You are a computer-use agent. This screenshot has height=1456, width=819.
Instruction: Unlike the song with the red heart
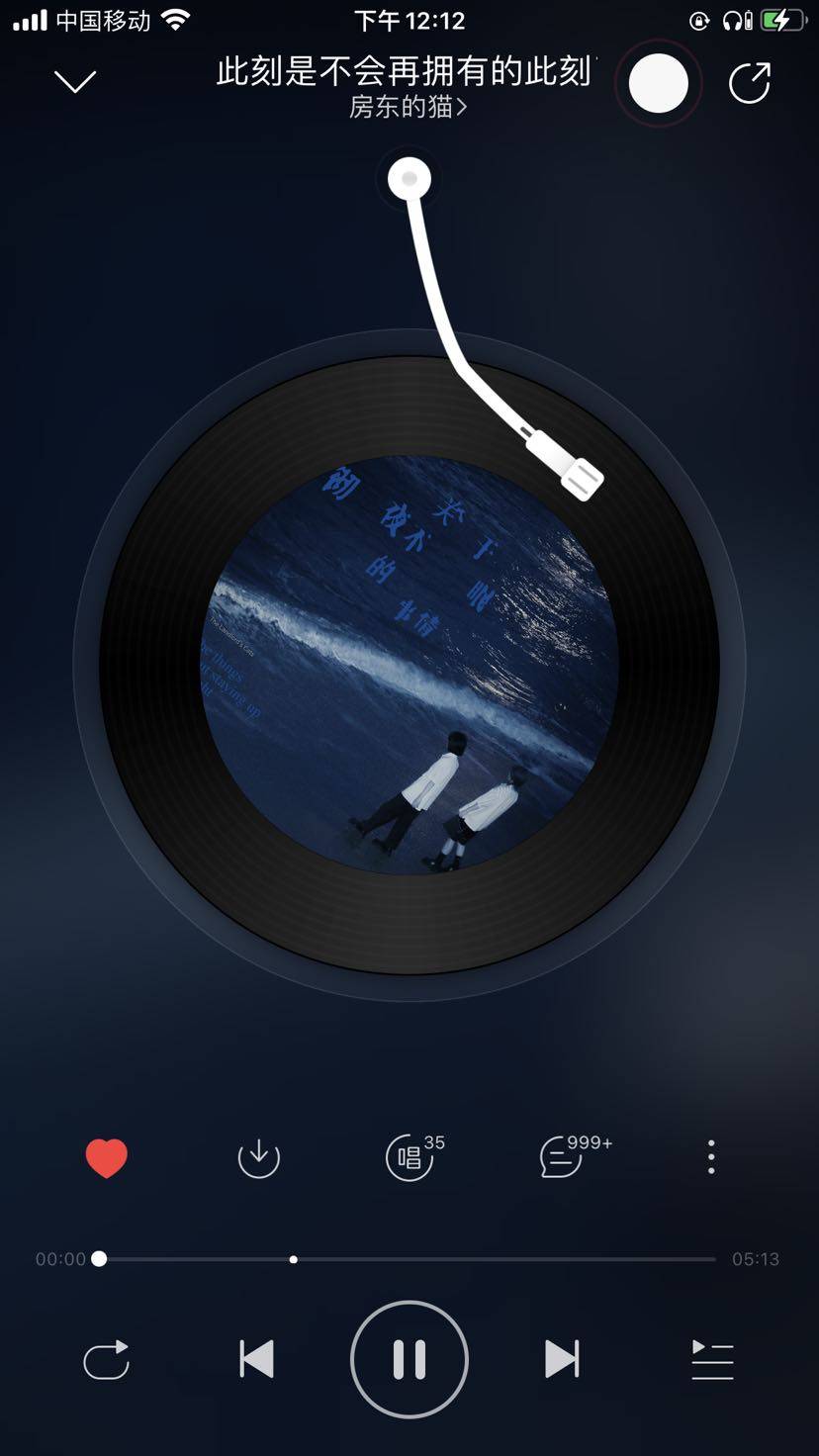(107, 1158)
